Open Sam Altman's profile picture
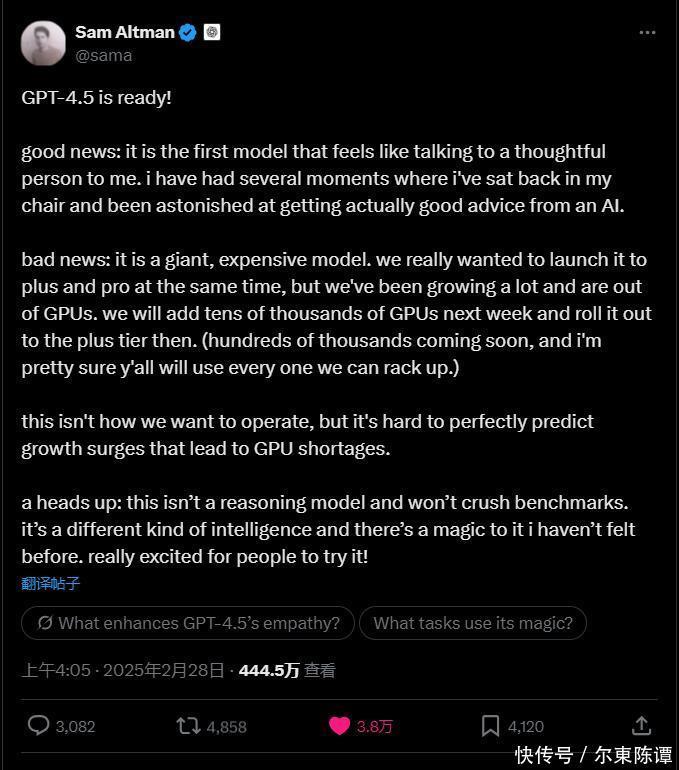This screenshot has height=770, width=679. (x=43, y=43)
